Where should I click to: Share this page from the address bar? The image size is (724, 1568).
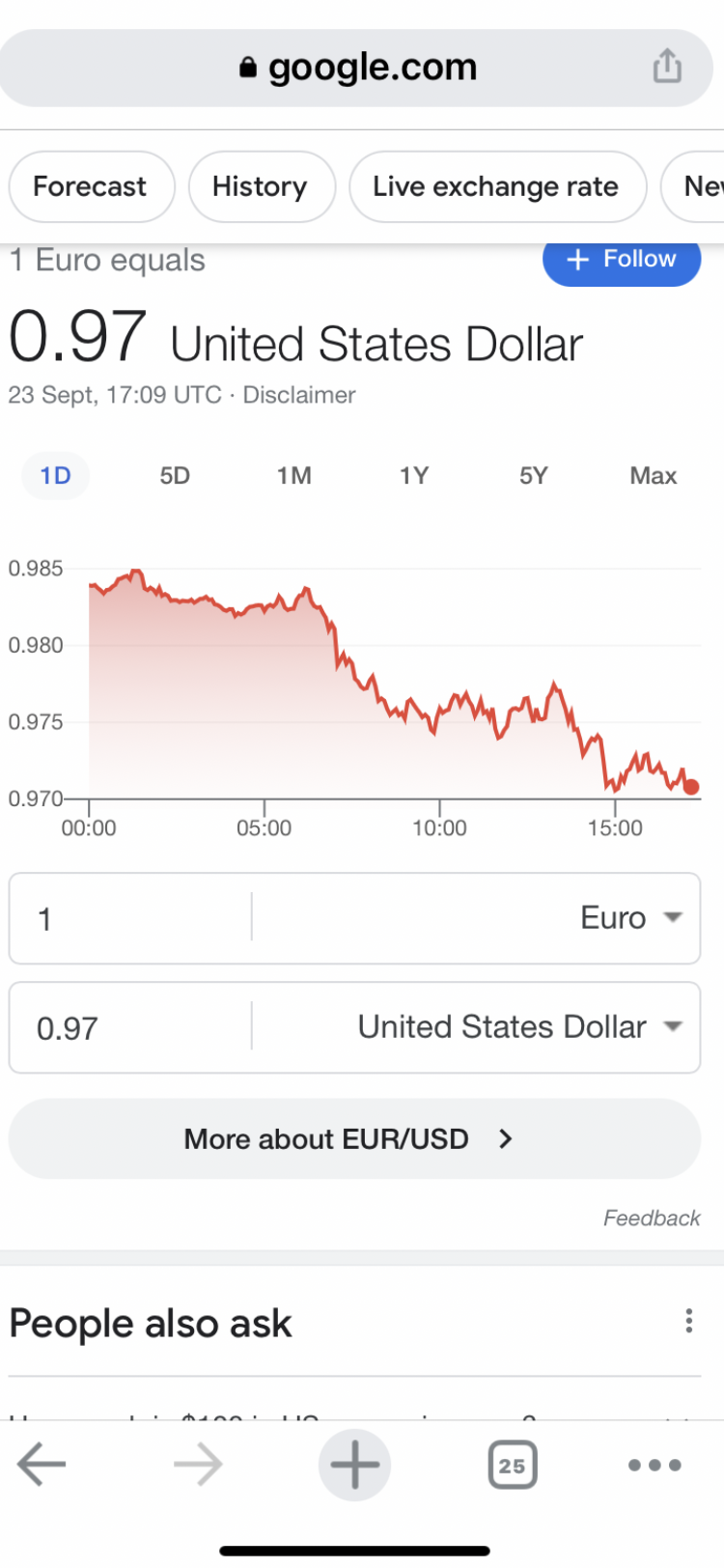667,67
